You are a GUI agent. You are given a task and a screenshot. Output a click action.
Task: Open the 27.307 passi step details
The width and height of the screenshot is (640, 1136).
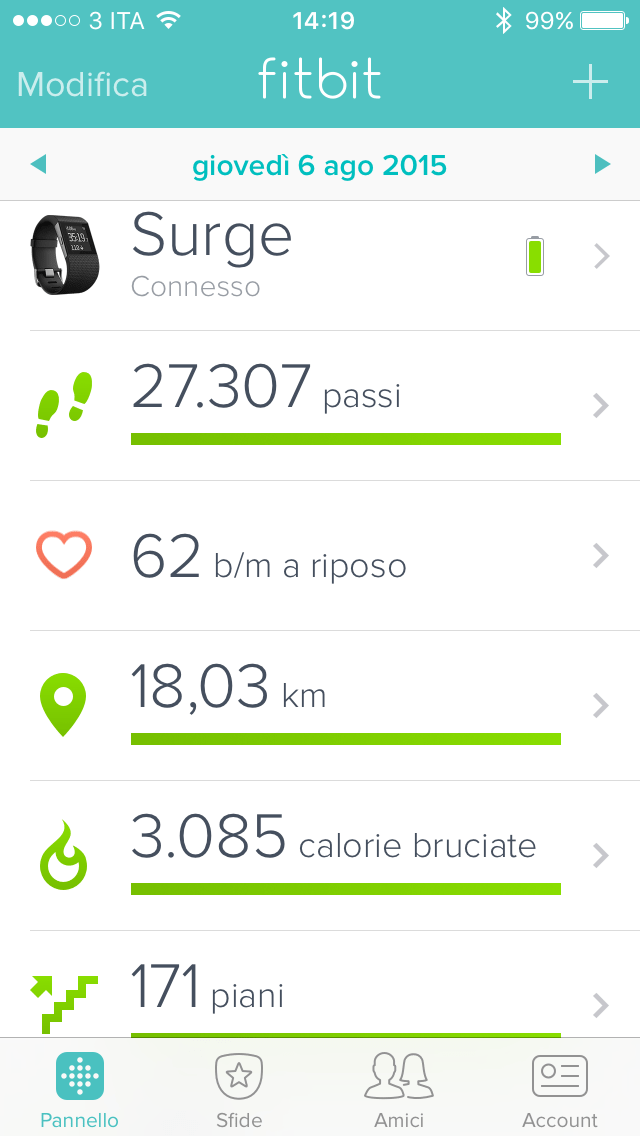click(320, 405)
